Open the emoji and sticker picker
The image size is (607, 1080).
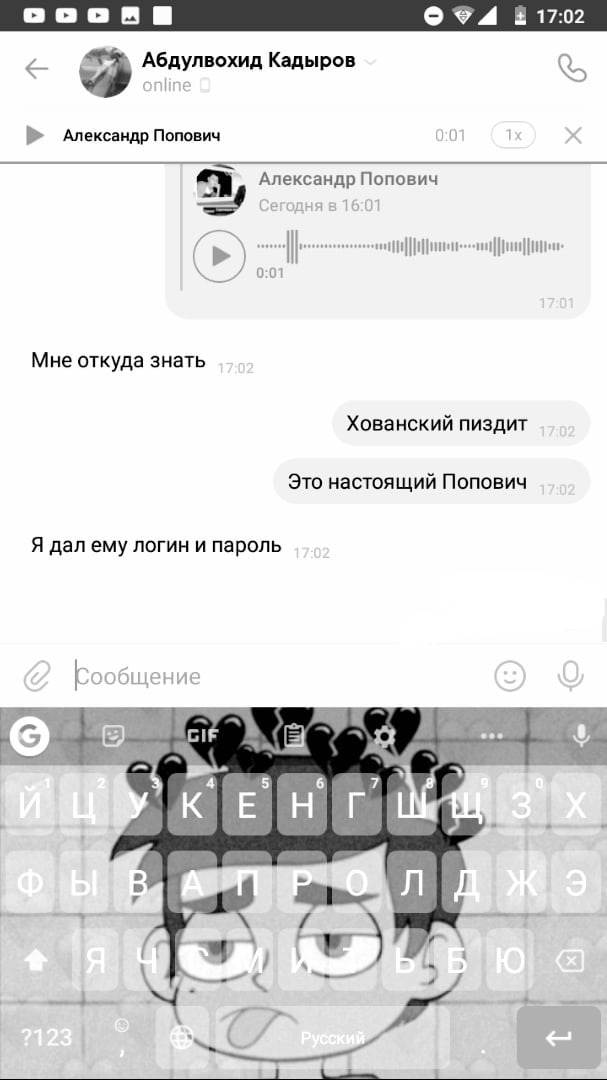(510, 676)
